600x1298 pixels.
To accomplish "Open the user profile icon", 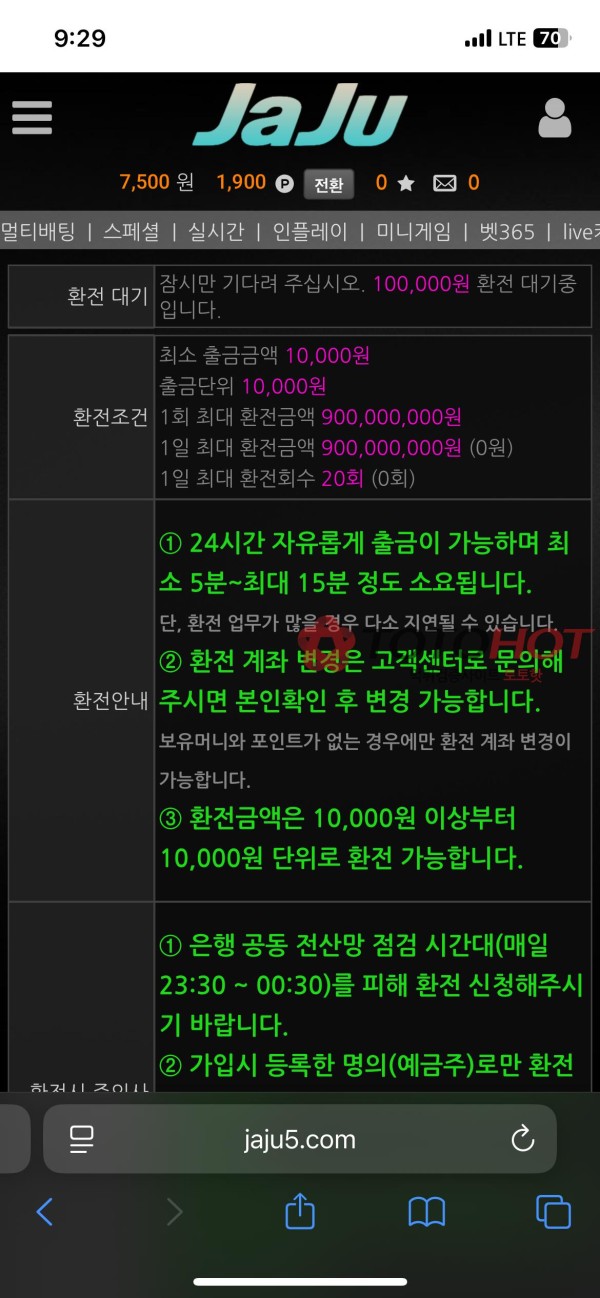I will 554,118.
